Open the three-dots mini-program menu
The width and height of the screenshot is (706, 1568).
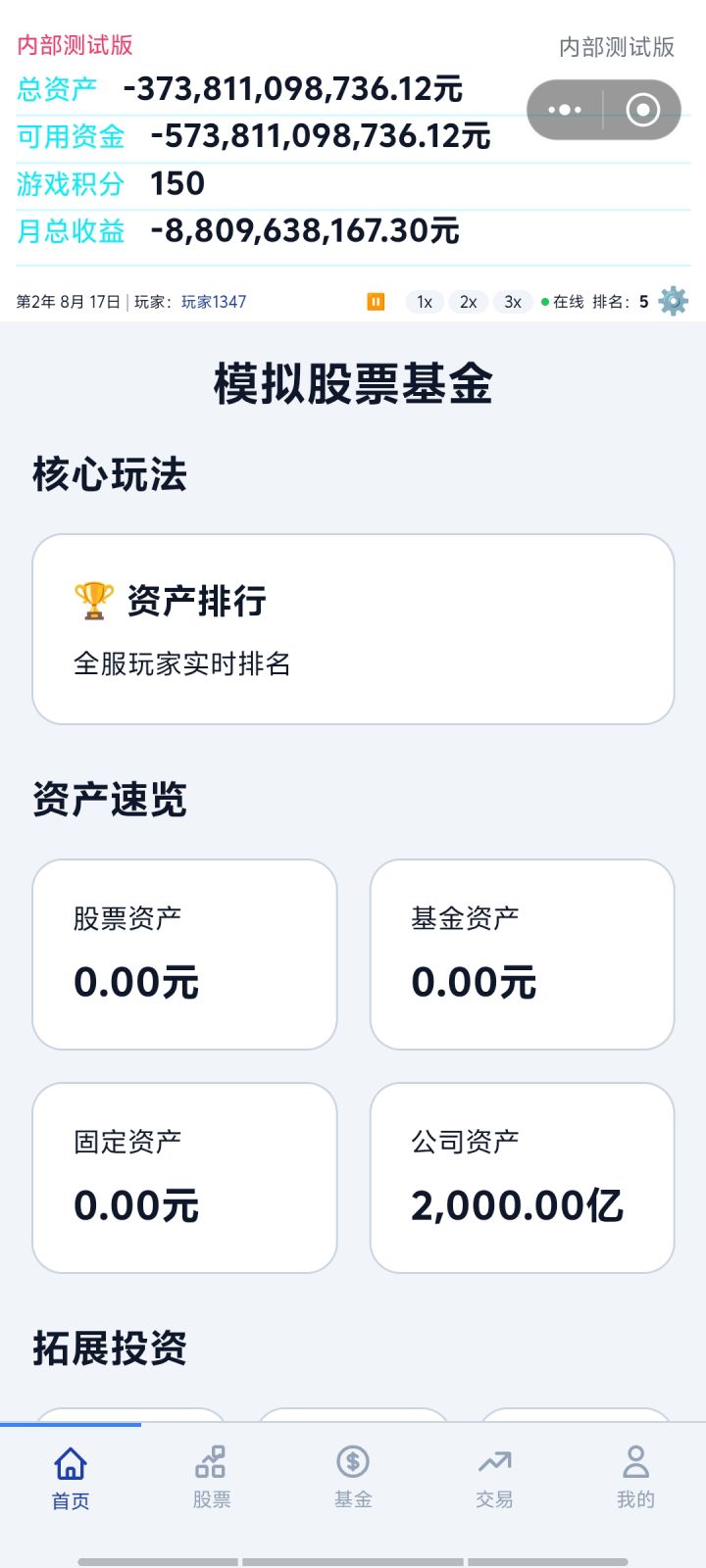(x=566, y=109)
